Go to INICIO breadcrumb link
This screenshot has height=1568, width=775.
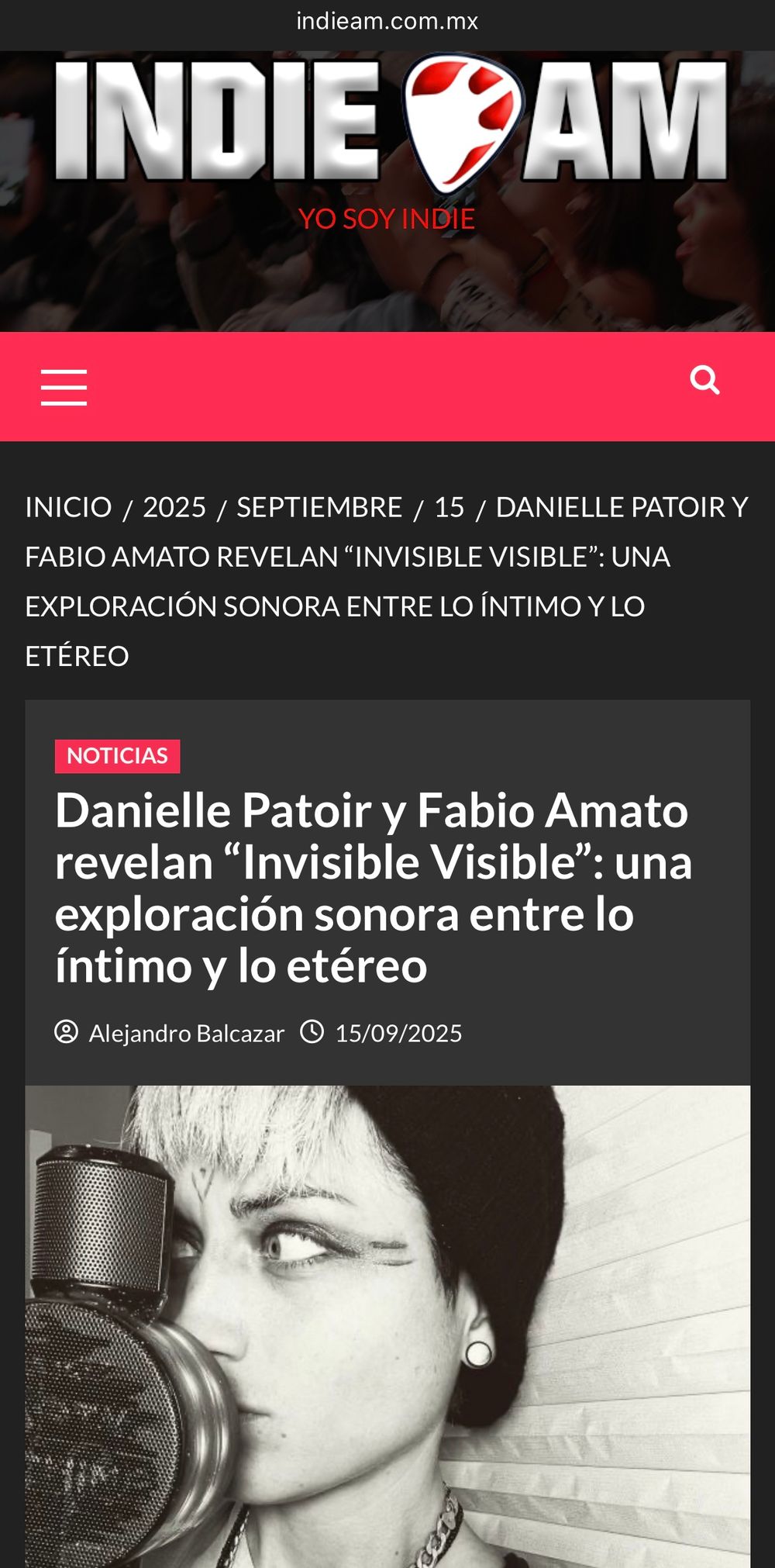click(68, 507)
